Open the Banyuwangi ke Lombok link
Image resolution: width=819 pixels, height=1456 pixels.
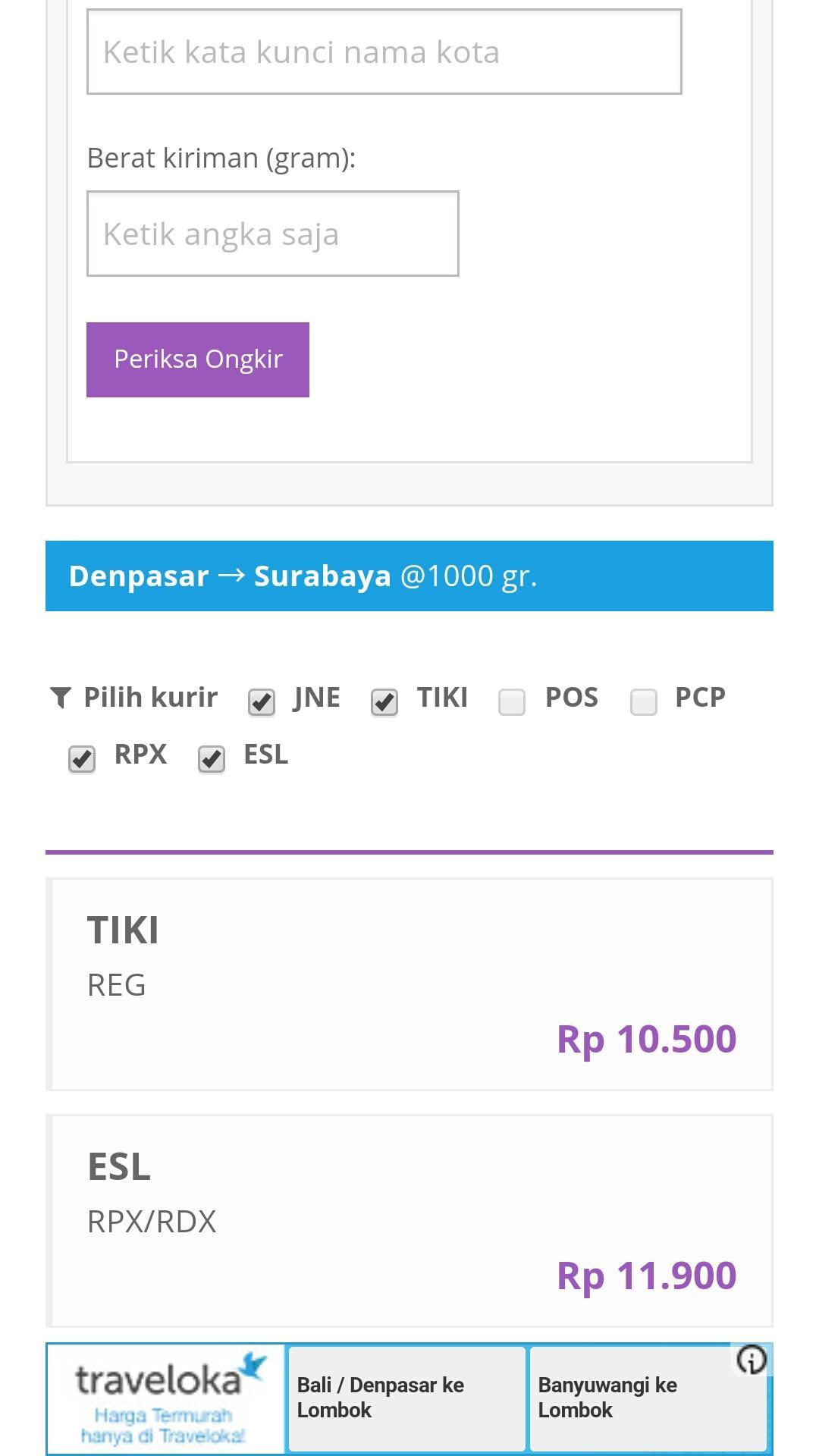(x=648, y=1398)
